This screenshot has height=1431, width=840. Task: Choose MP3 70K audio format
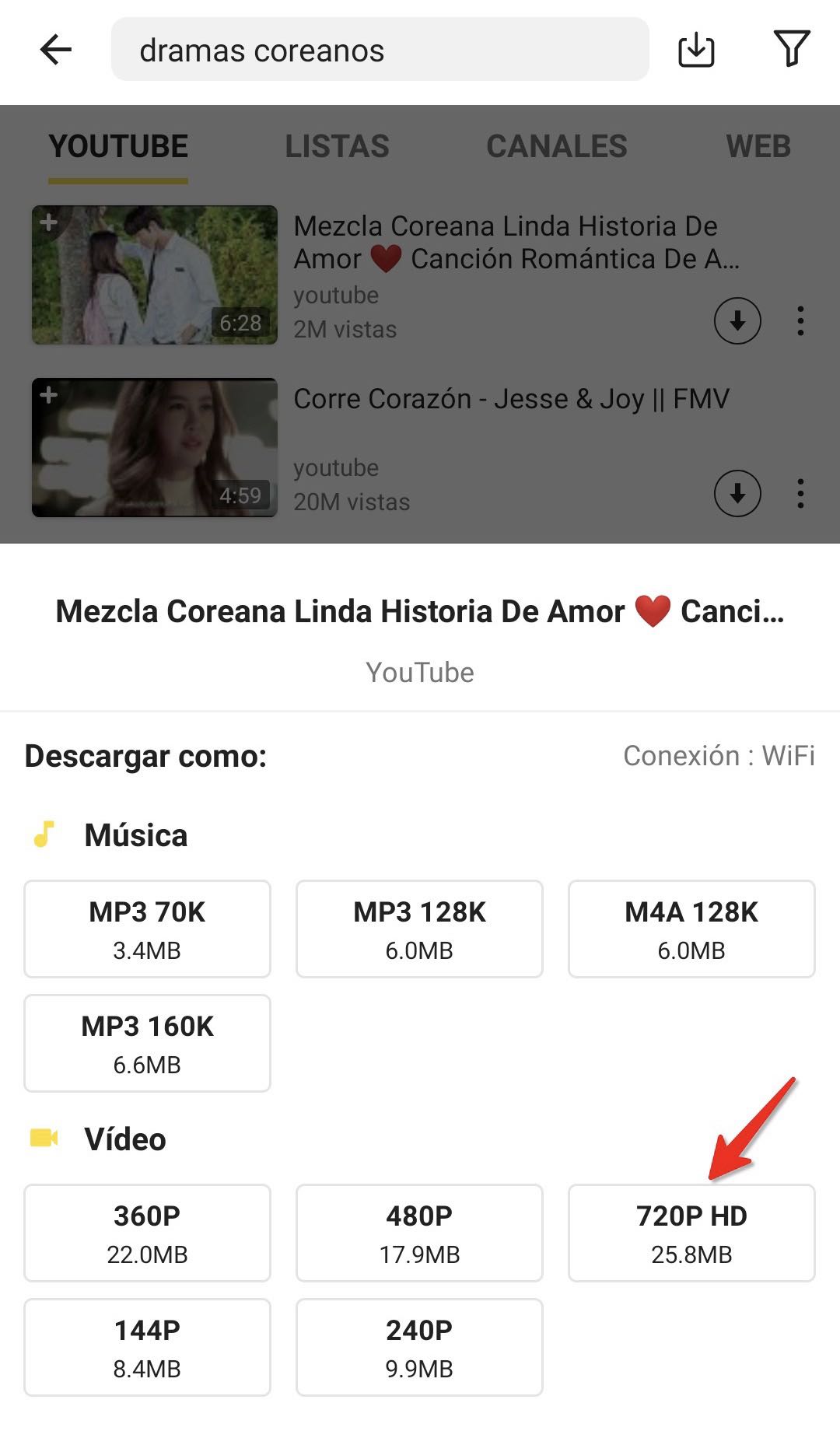tap(147, 929)
